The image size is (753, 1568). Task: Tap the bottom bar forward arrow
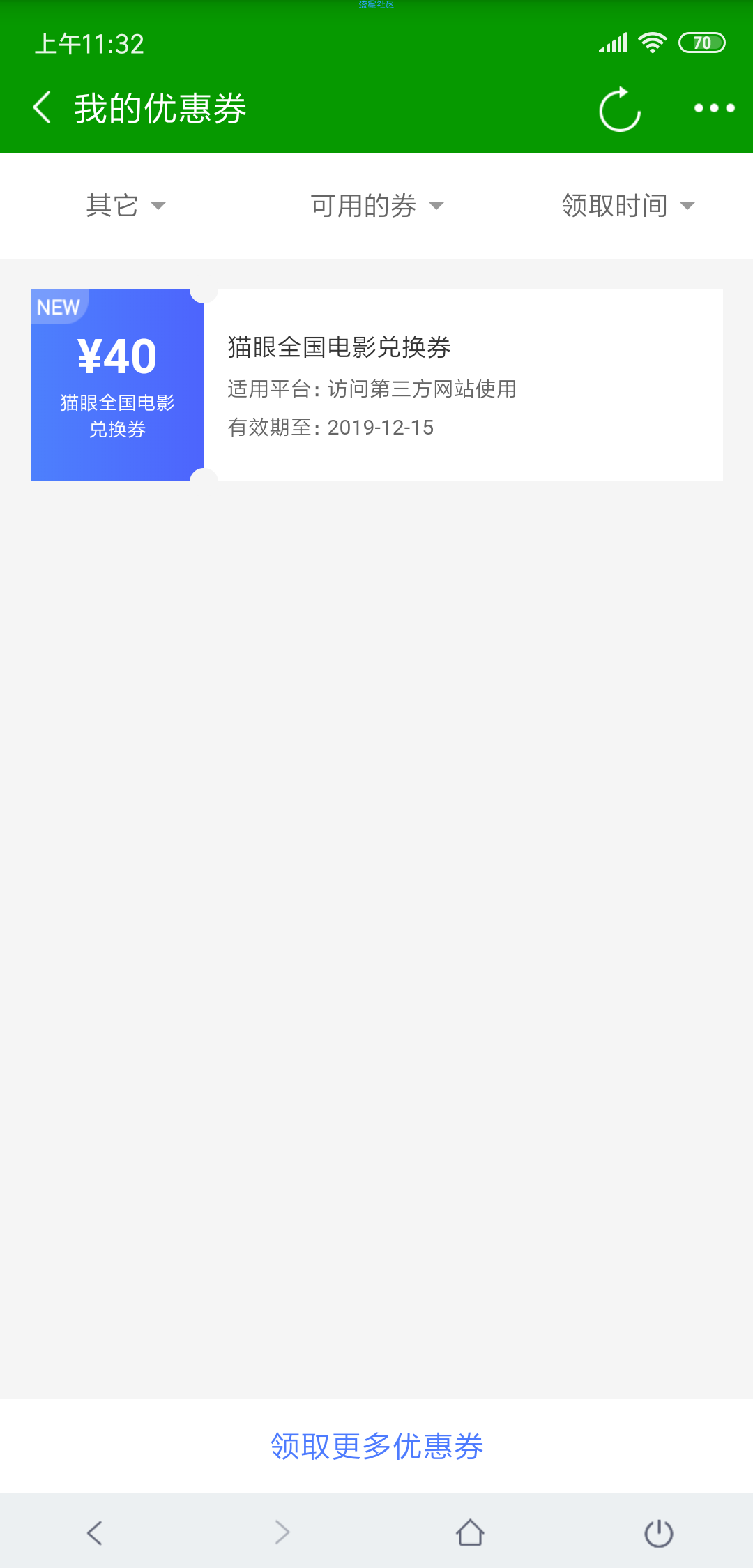tap(282, 1532)
